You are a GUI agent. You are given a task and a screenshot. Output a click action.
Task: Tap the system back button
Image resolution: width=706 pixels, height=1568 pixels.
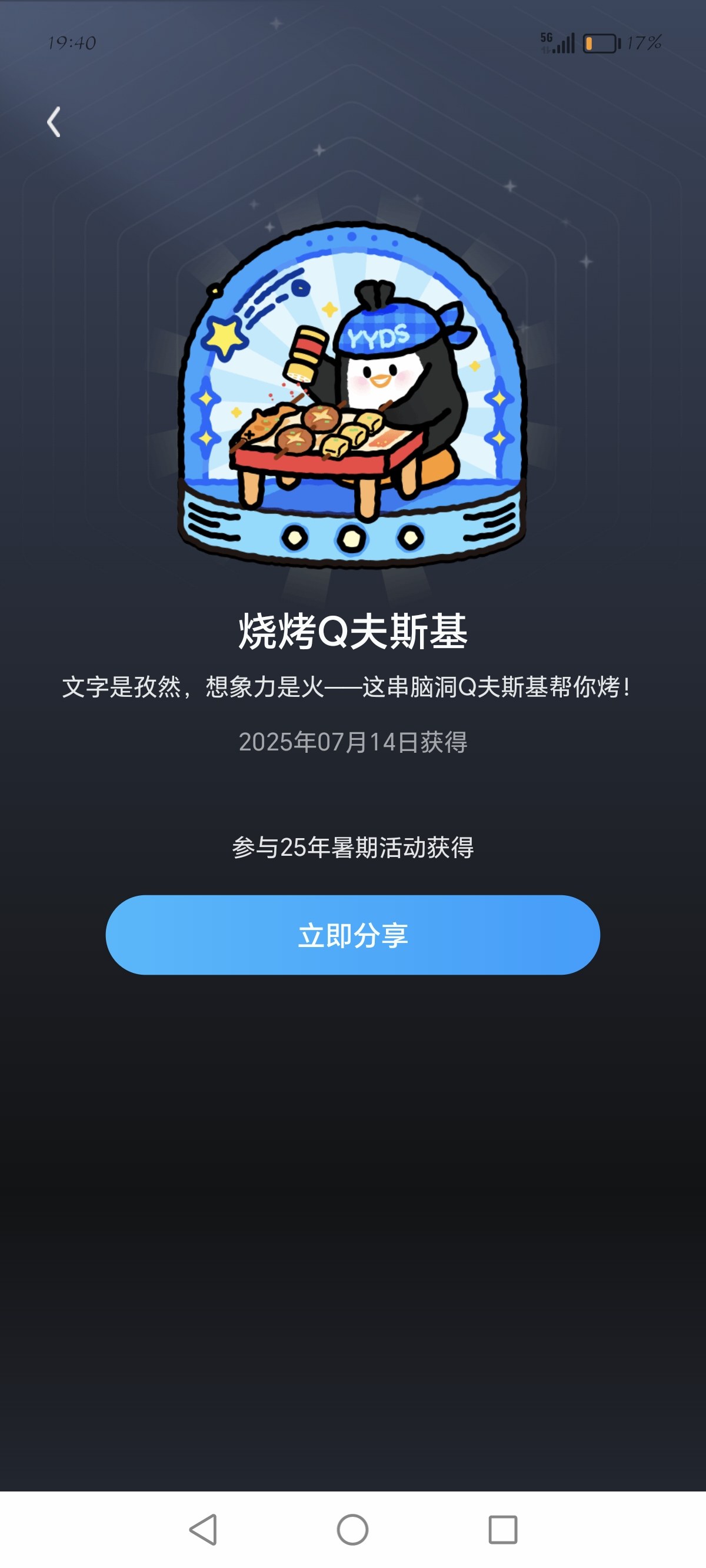[204, 1529]
